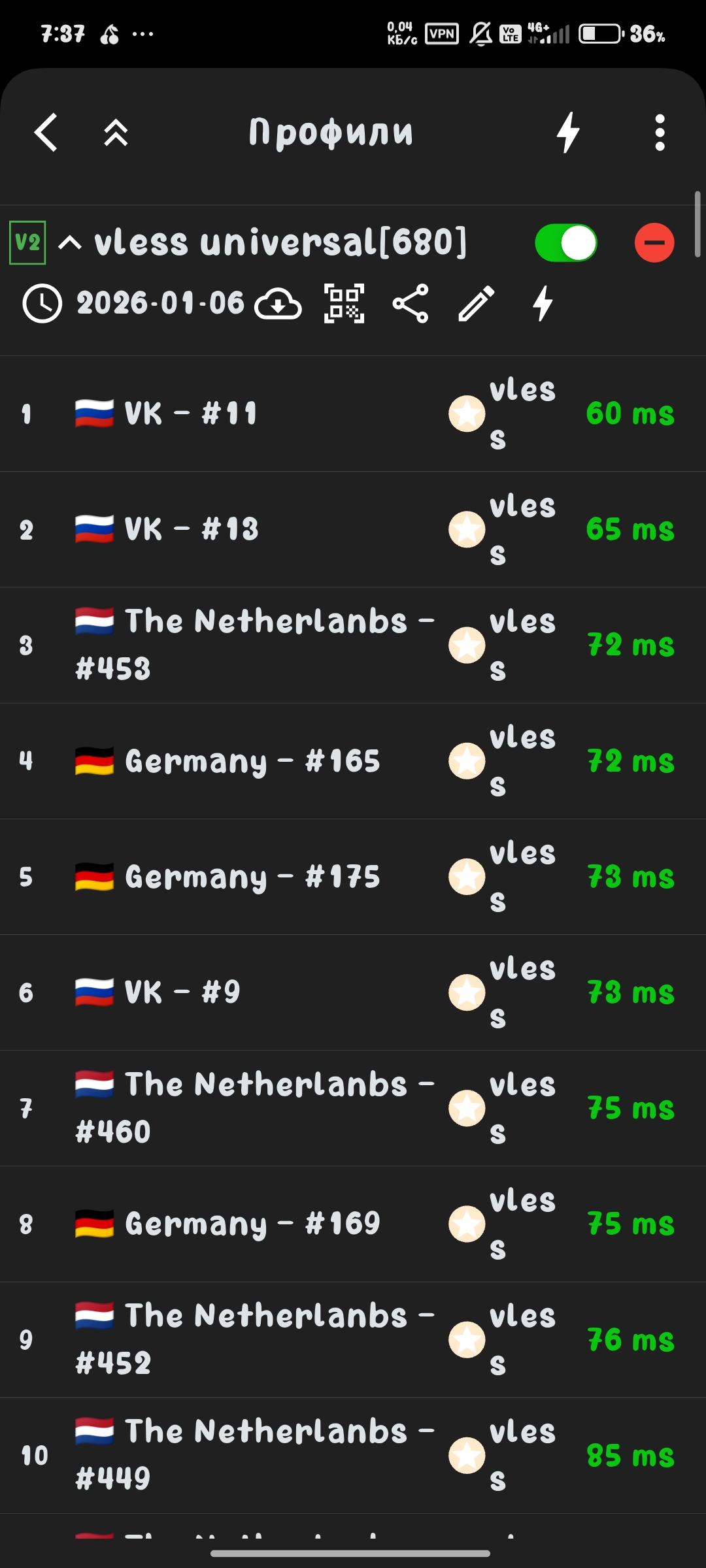
Task: Open the three-dot overflow menu
Action: (x=660, y=133)
